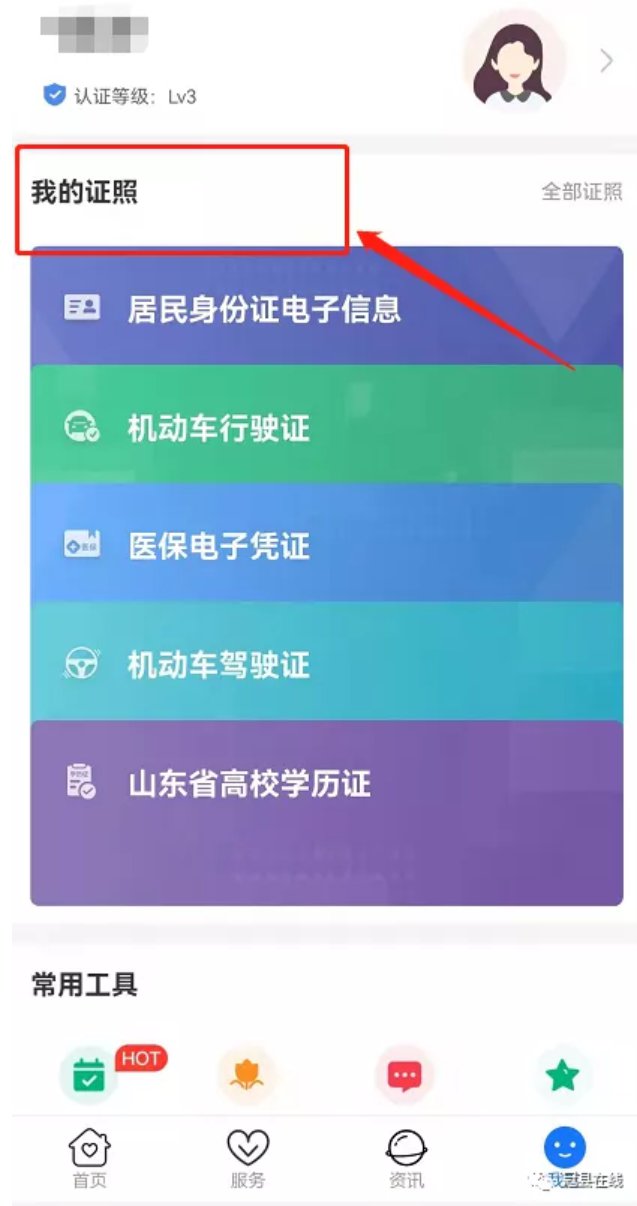Tap the chevron next to the avatar

(x=606, y=62)
